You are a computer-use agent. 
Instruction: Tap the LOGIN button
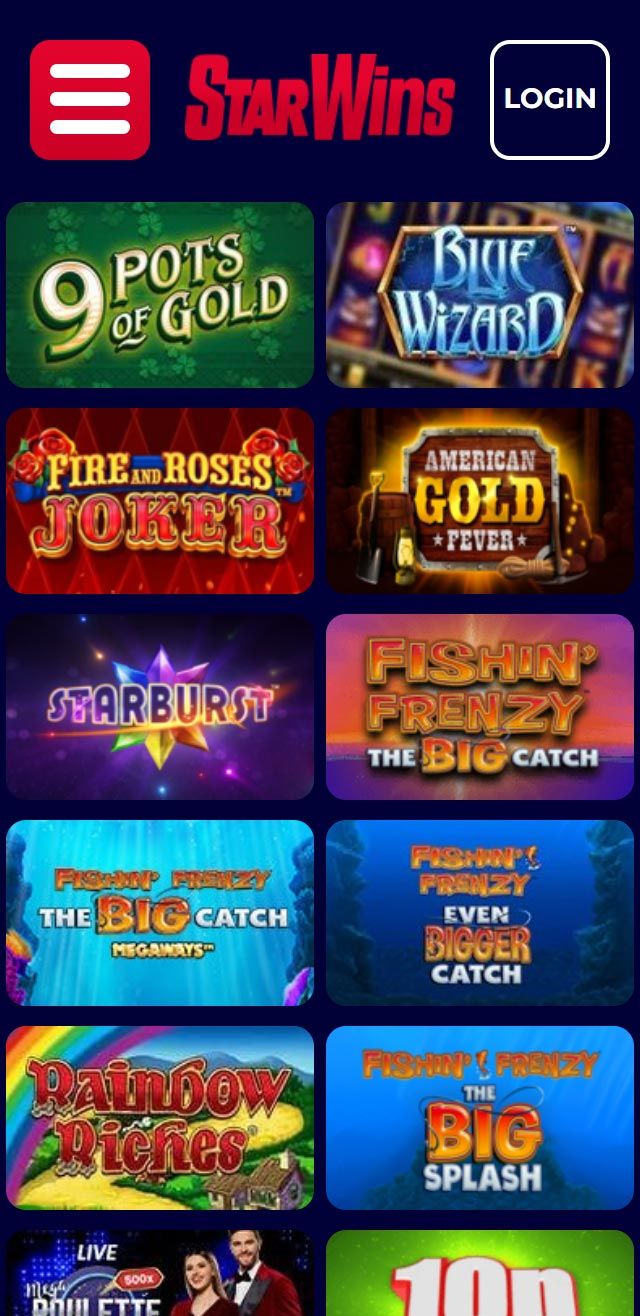coord(549,100)
